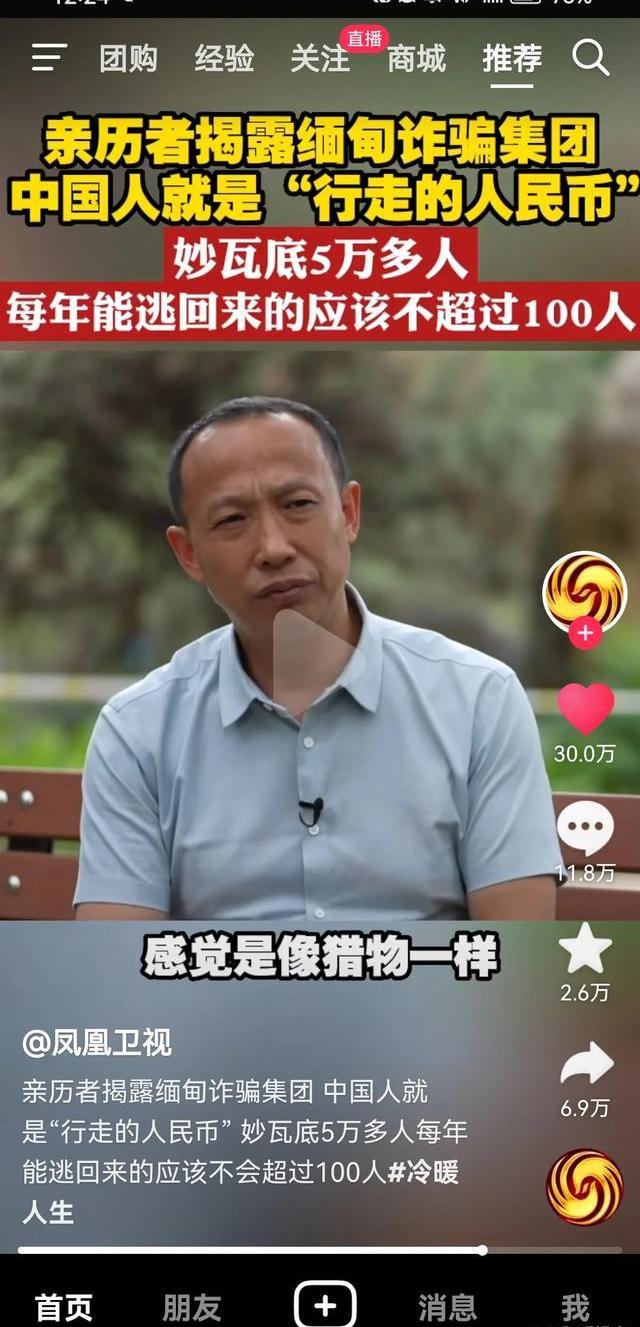This screenshot has height=1327, width=640.
Task: Tap the #冷暖人生 hashtag
Action: pyautogui.click(x=423, y=1172)
